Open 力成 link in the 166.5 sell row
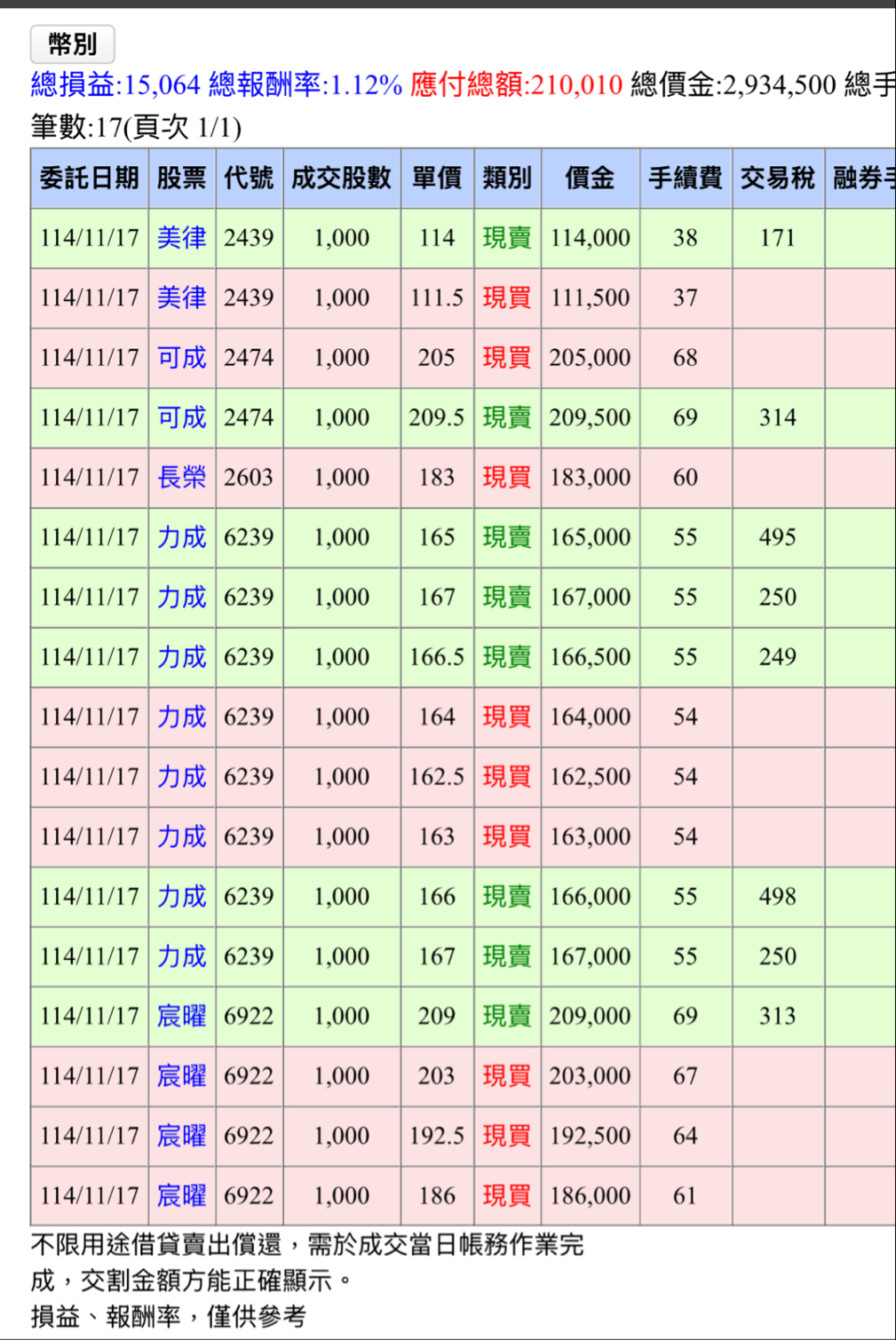 181,656
